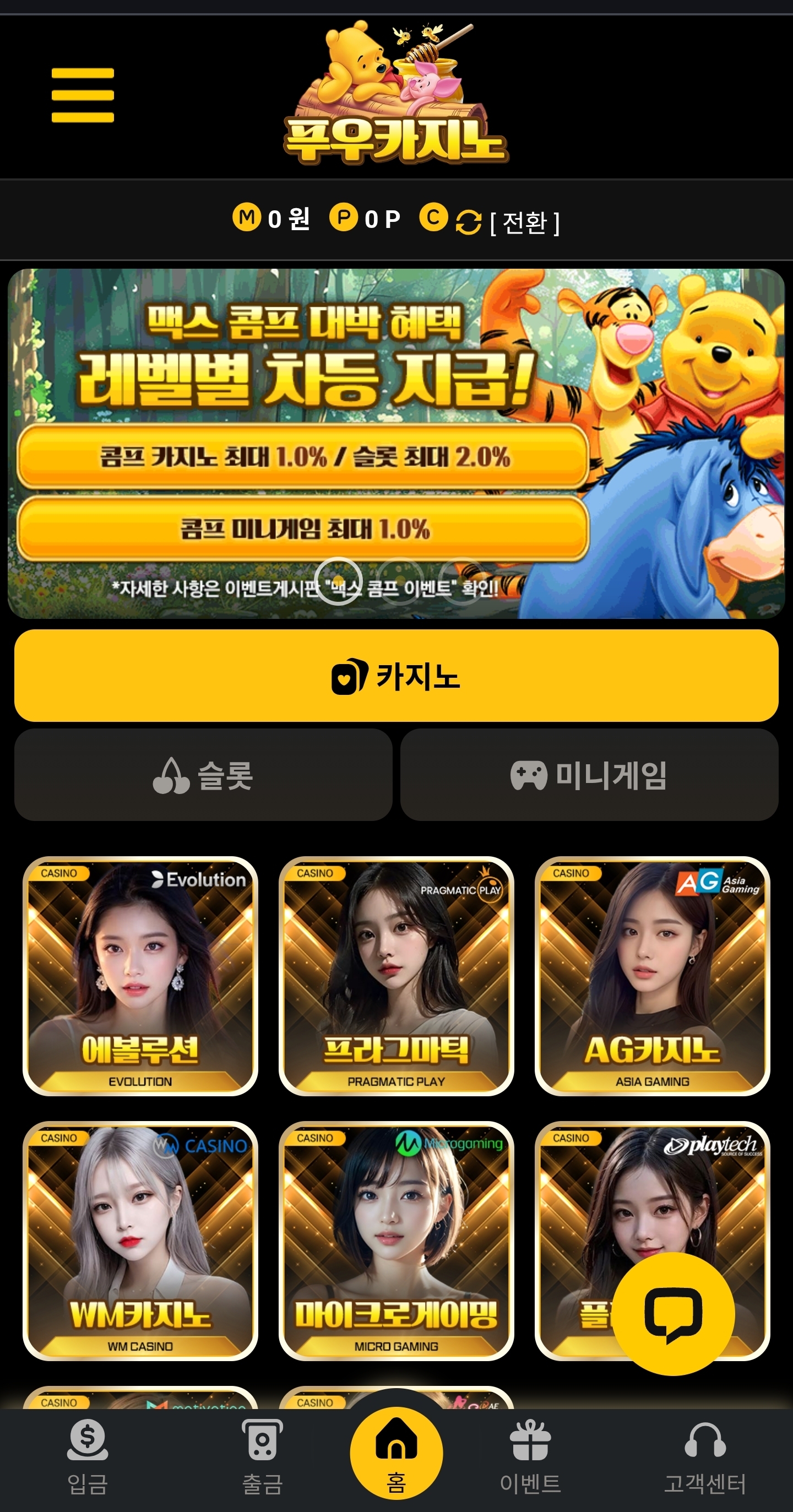
Task: Switch to the 미니게임 category
Action: [589, 775]
